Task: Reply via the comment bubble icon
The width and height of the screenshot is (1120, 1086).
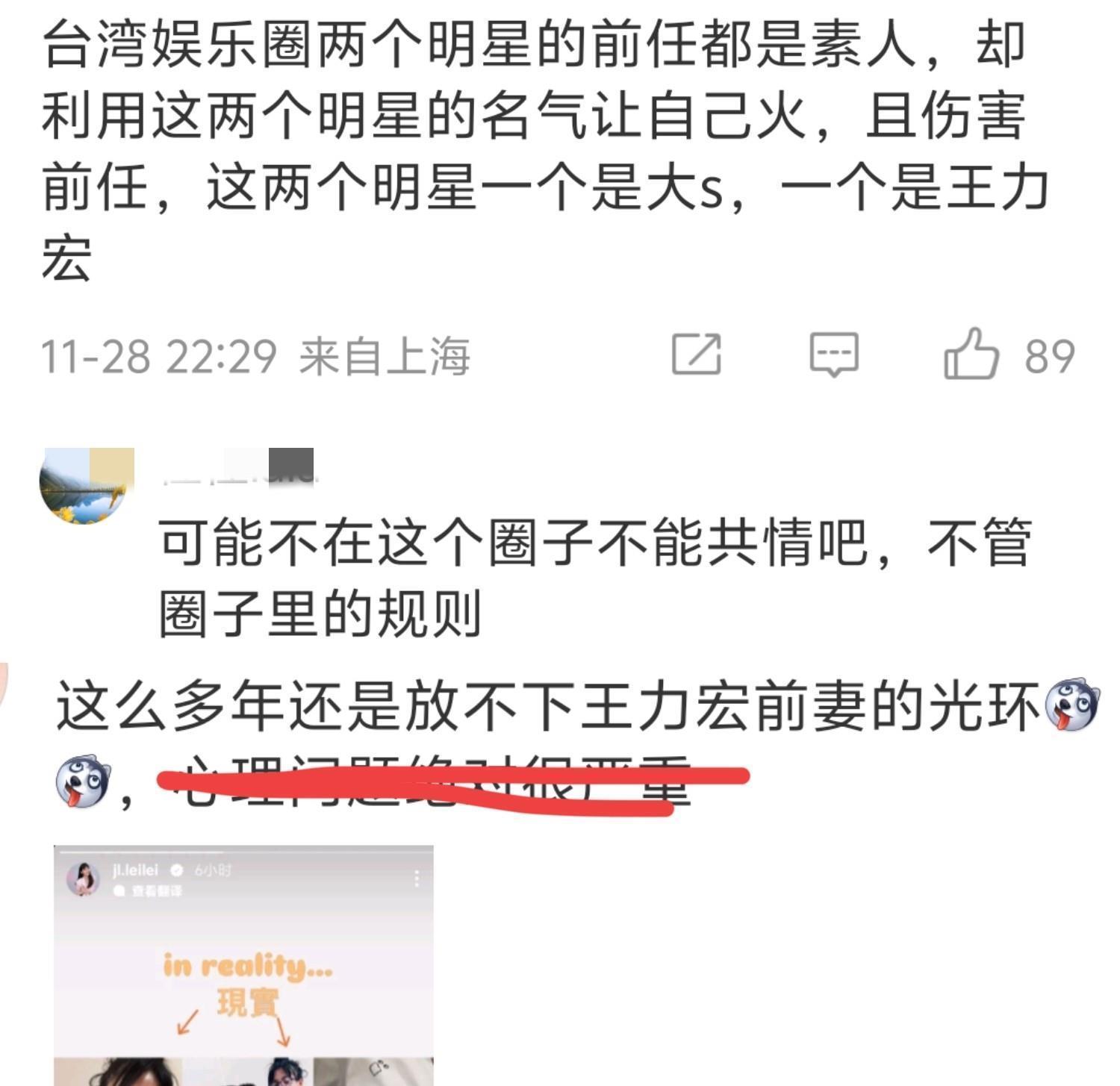Action: point(834,354)
